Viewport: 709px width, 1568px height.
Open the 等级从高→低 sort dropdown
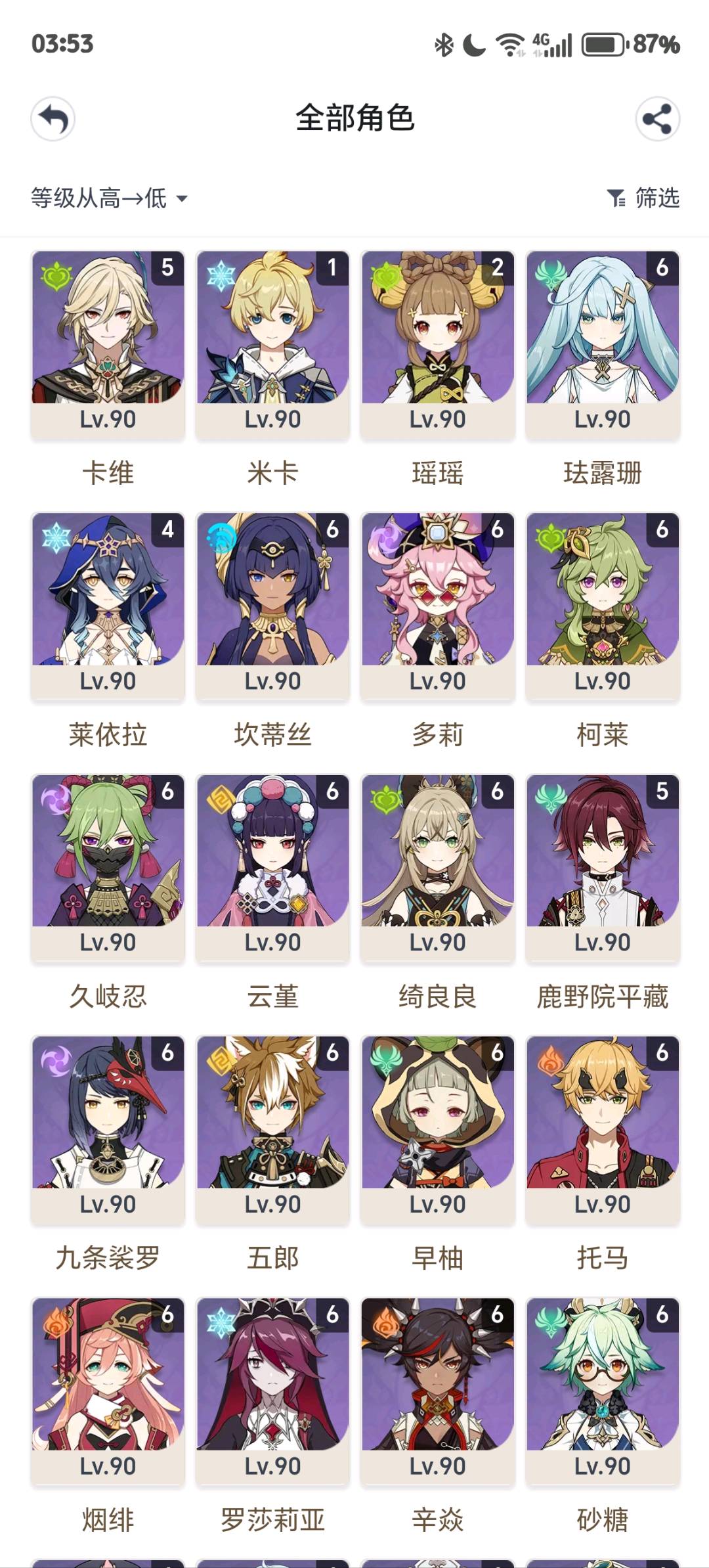click(x=109, y=198)
